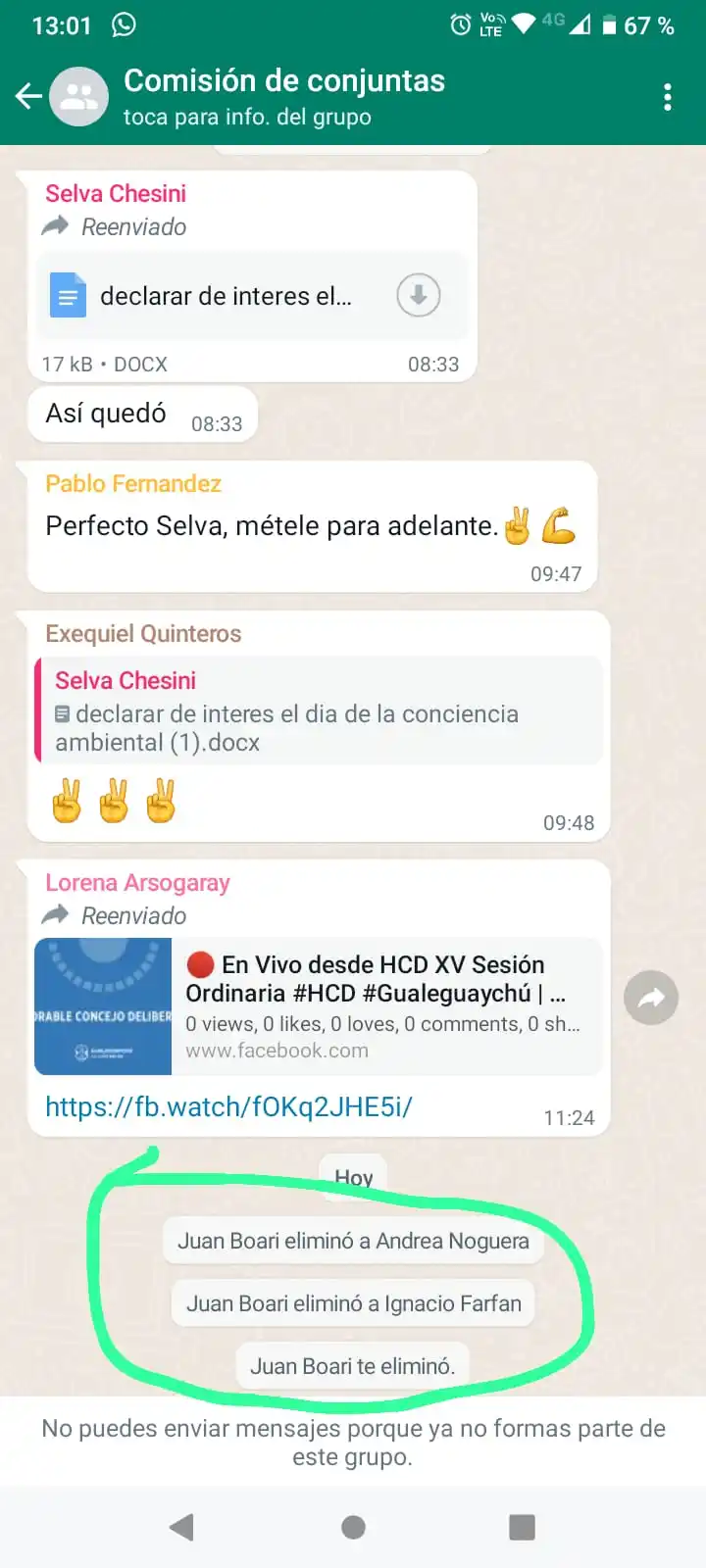Select the 'Hoy' date divider
This screenshot has width=706, height=1568.
click(352, 1178)
